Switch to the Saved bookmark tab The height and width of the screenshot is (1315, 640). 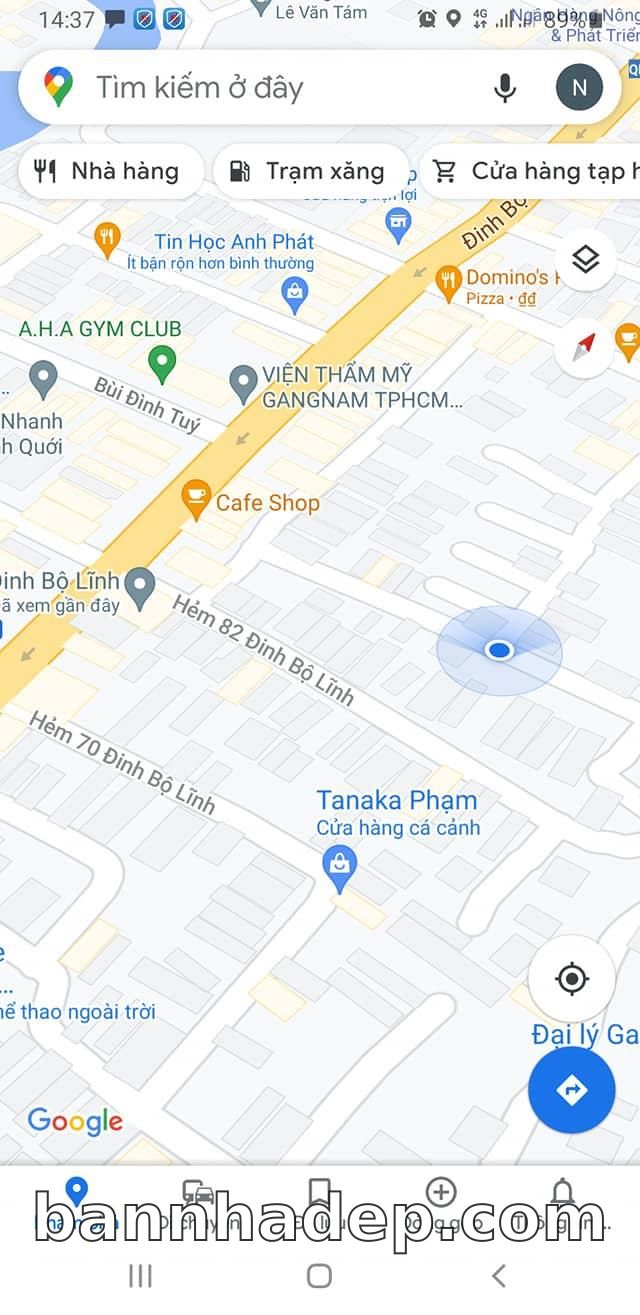[320, 1195]
